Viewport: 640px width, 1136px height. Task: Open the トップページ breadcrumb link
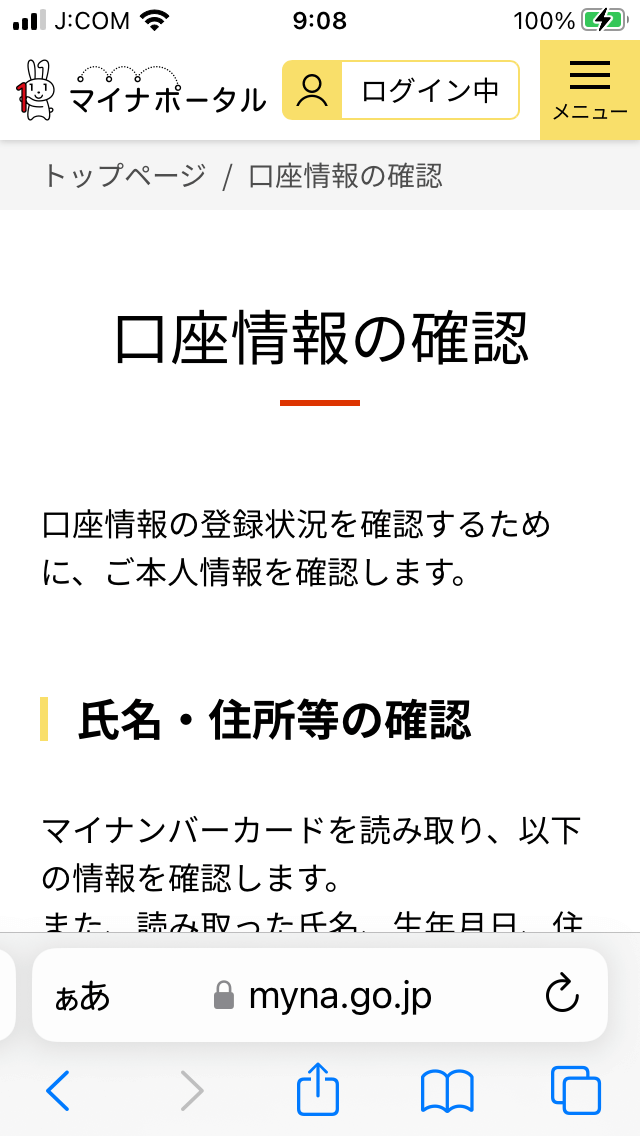pos(125,176)
